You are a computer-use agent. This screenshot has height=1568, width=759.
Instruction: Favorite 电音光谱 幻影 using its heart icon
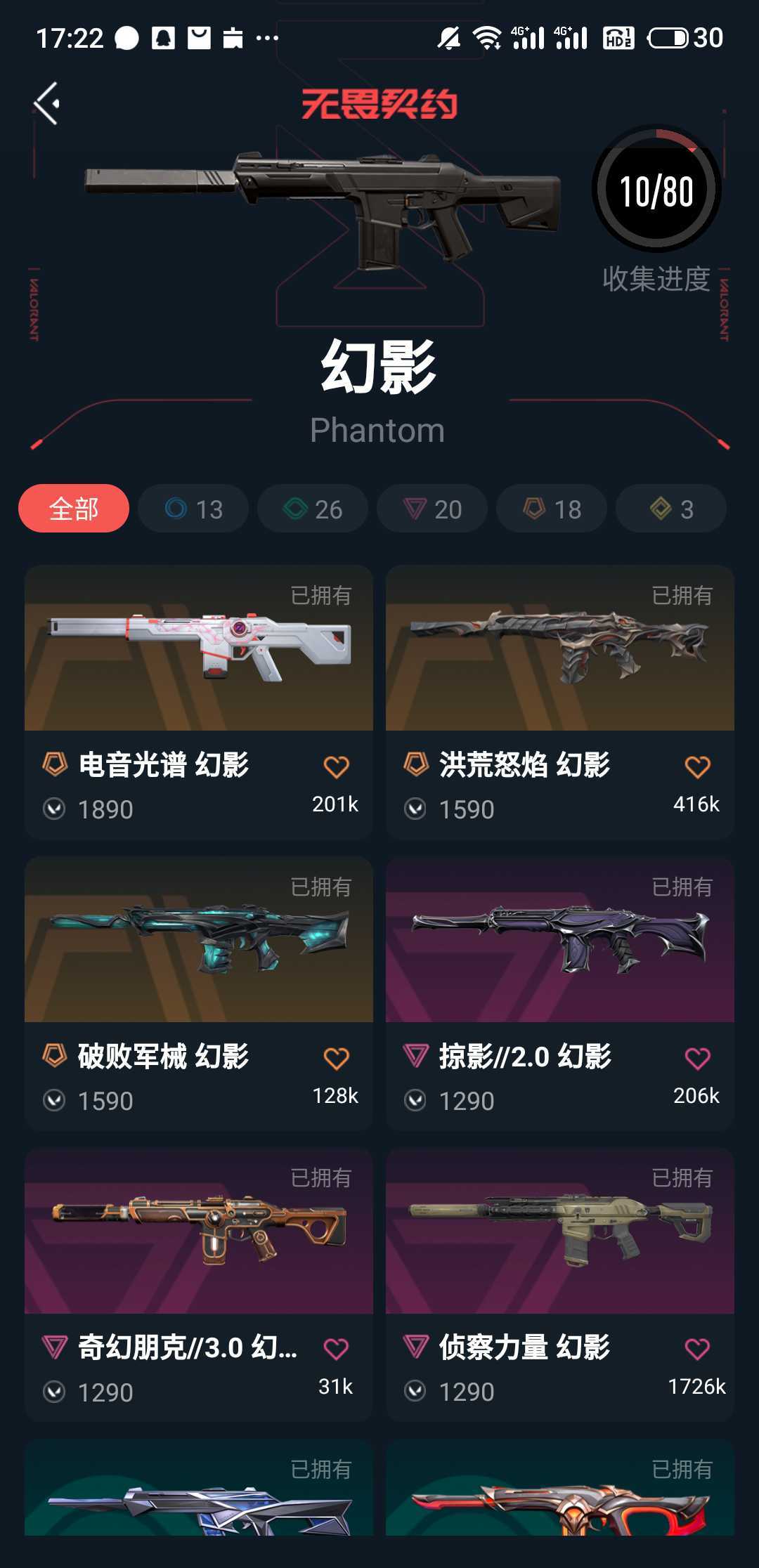[x=337, y=768]
